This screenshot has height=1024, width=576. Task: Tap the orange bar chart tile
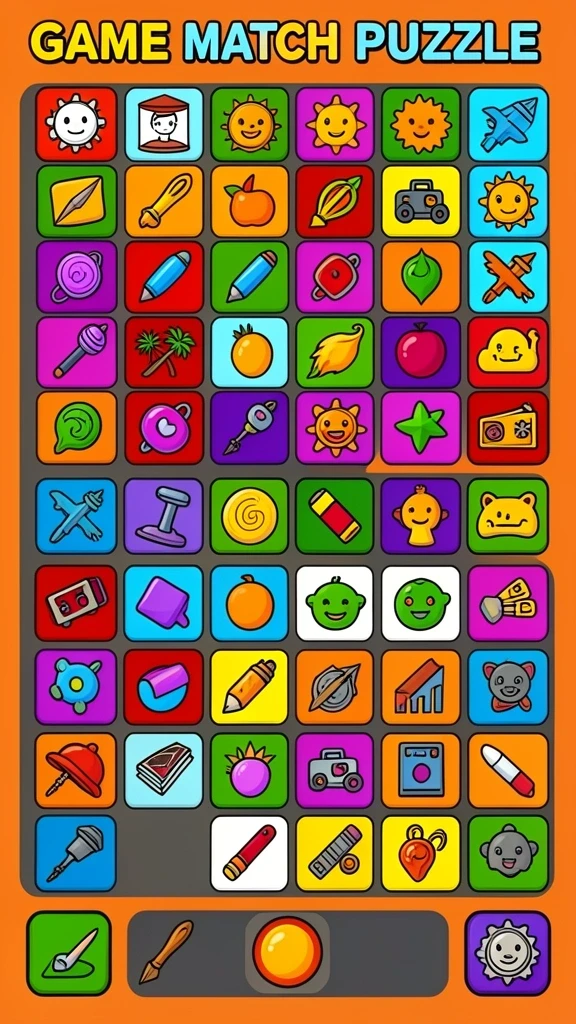421,687
